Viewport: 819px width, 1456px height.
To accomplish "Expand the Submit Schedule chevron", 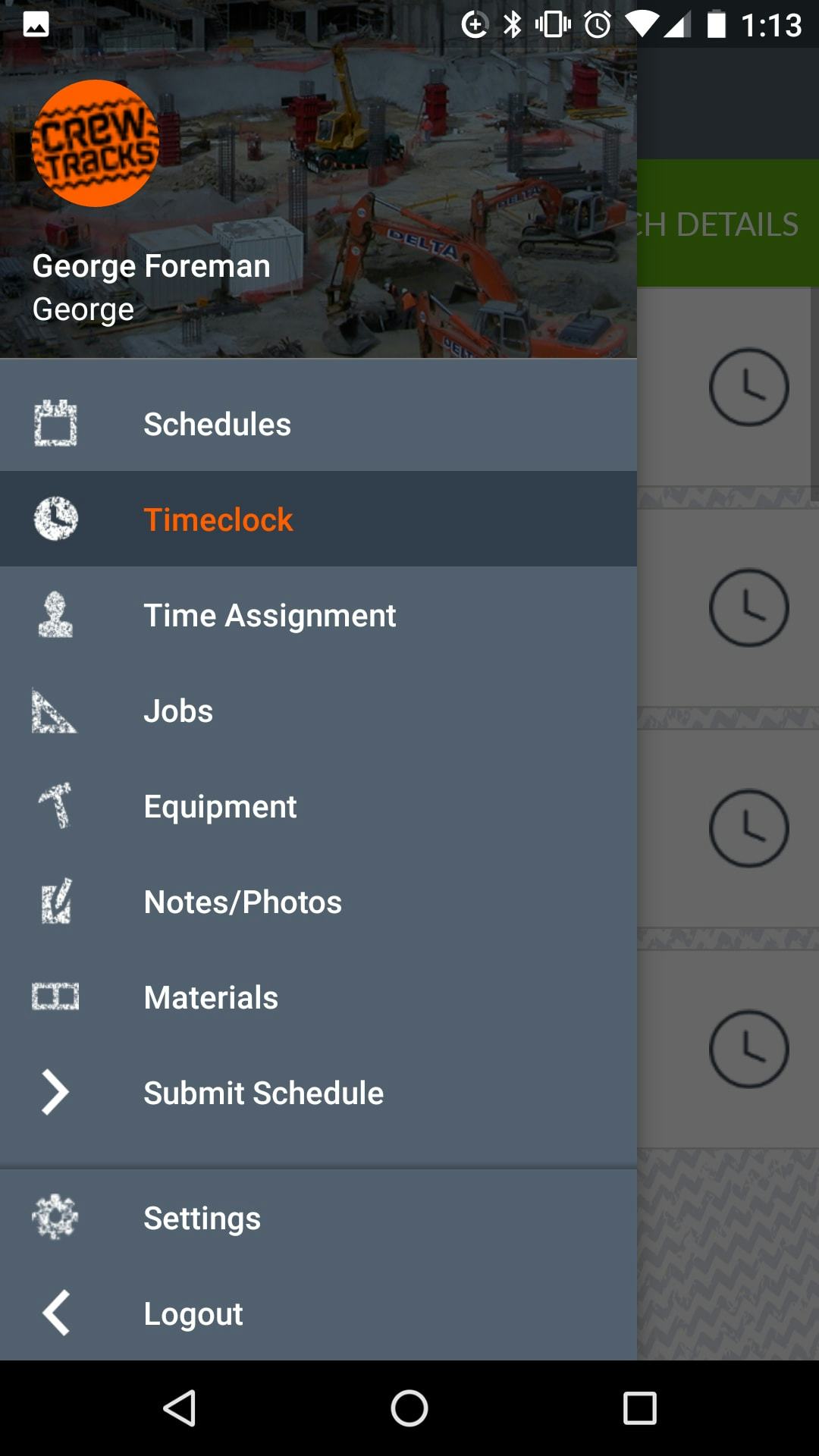I will pos(55,1092).
